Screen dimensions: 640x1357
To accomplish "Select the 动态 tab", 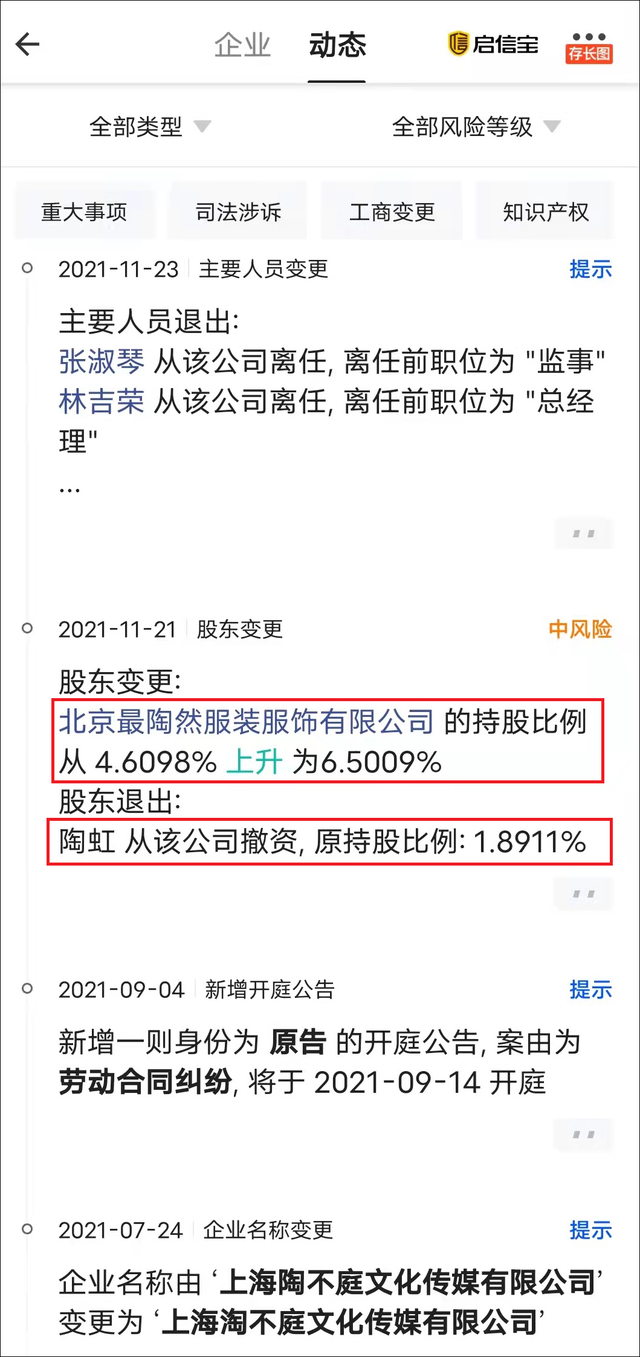I will pyautogui.click(x=337, y=45).
